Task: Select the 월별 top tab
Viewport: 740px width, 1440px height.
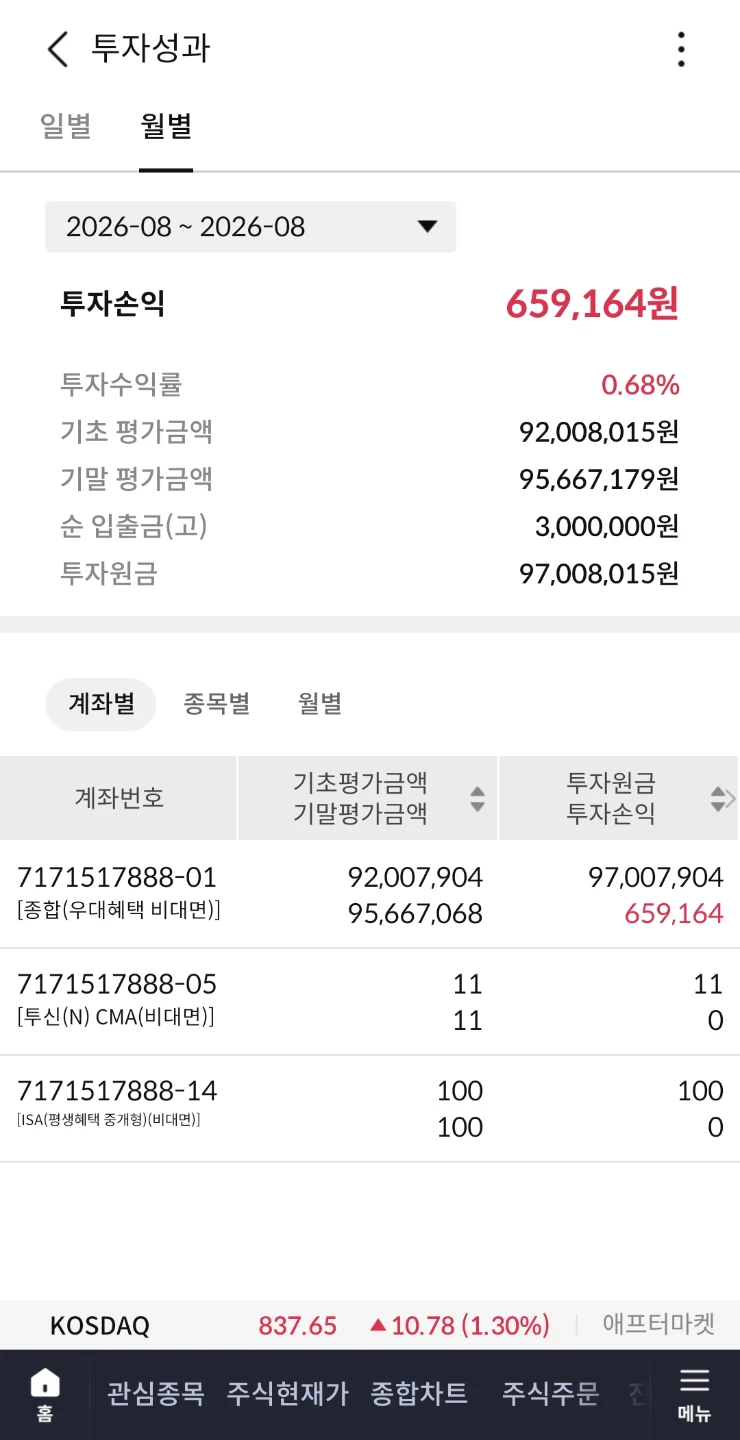Action: 166,127
